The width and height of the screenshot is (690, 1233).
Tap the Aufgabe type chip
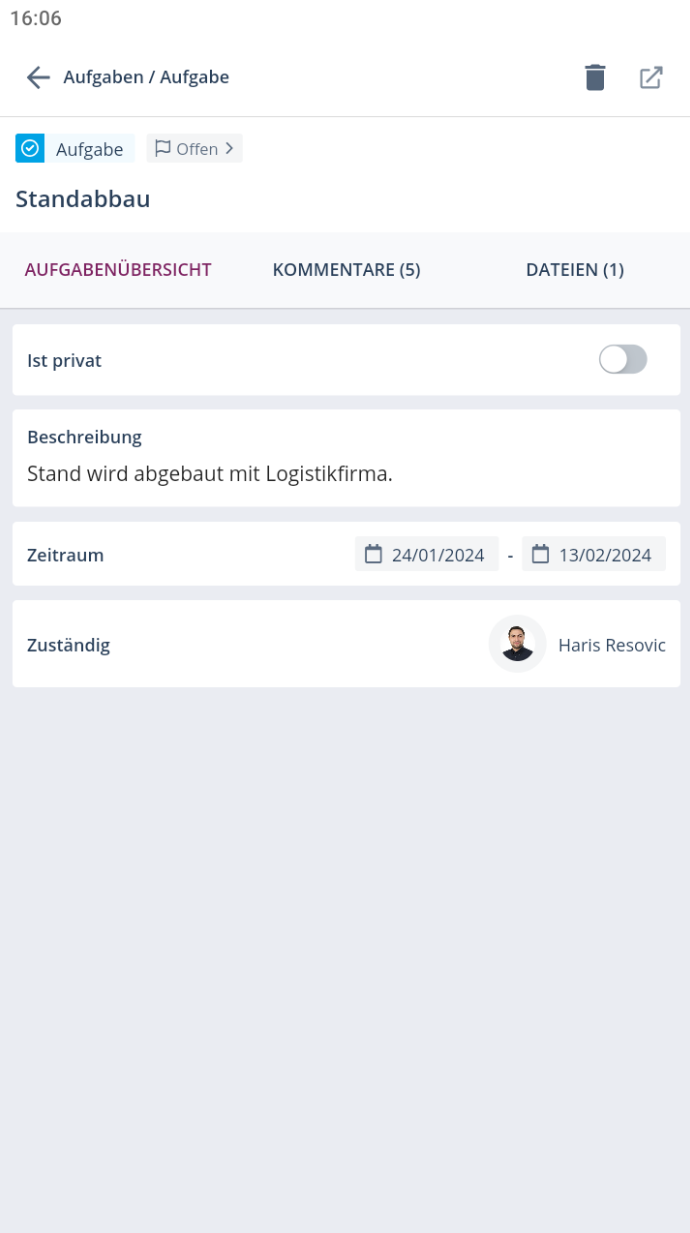[75, 149]
